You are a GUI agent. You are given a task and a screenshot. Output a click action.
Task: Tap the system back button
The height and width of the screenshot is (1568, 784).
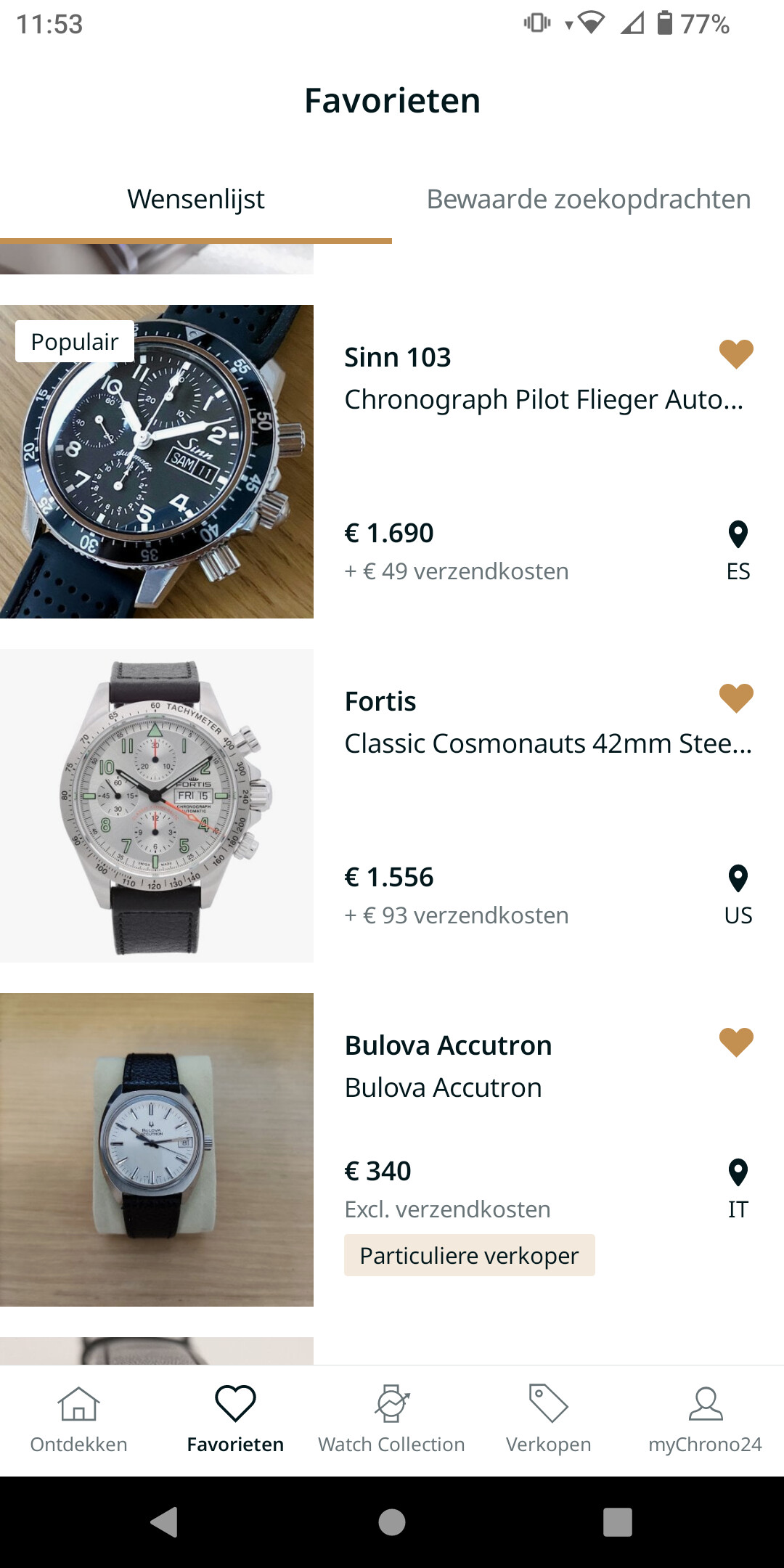165,1522
